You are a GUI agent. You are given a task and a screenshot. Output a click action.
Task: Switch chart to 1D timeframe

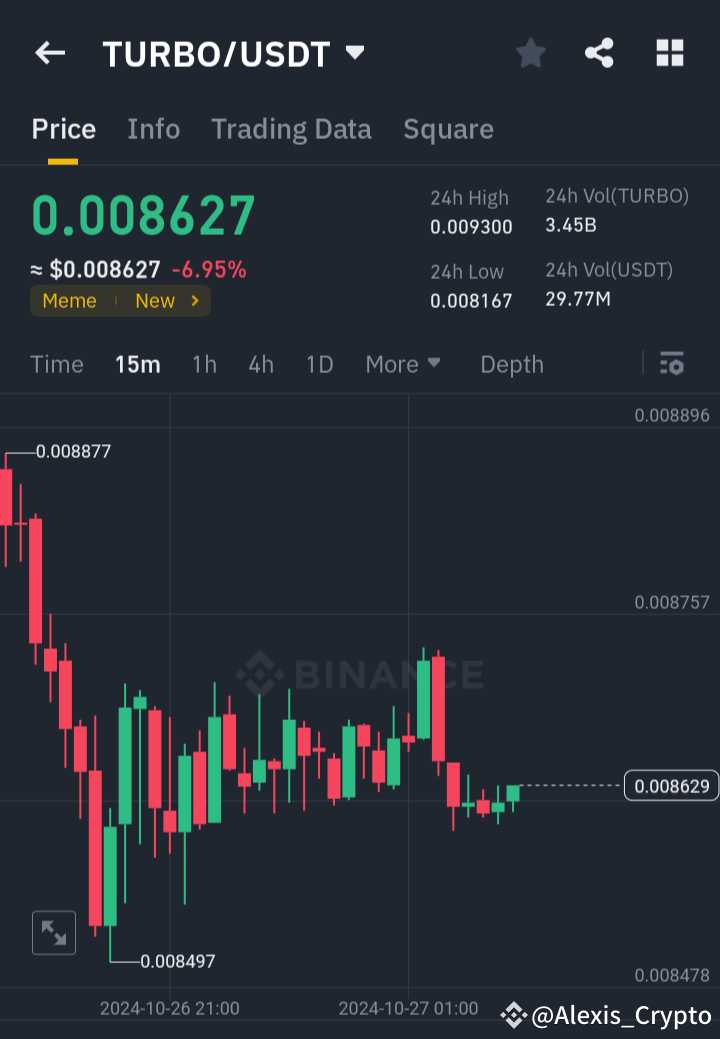point(319,364)
